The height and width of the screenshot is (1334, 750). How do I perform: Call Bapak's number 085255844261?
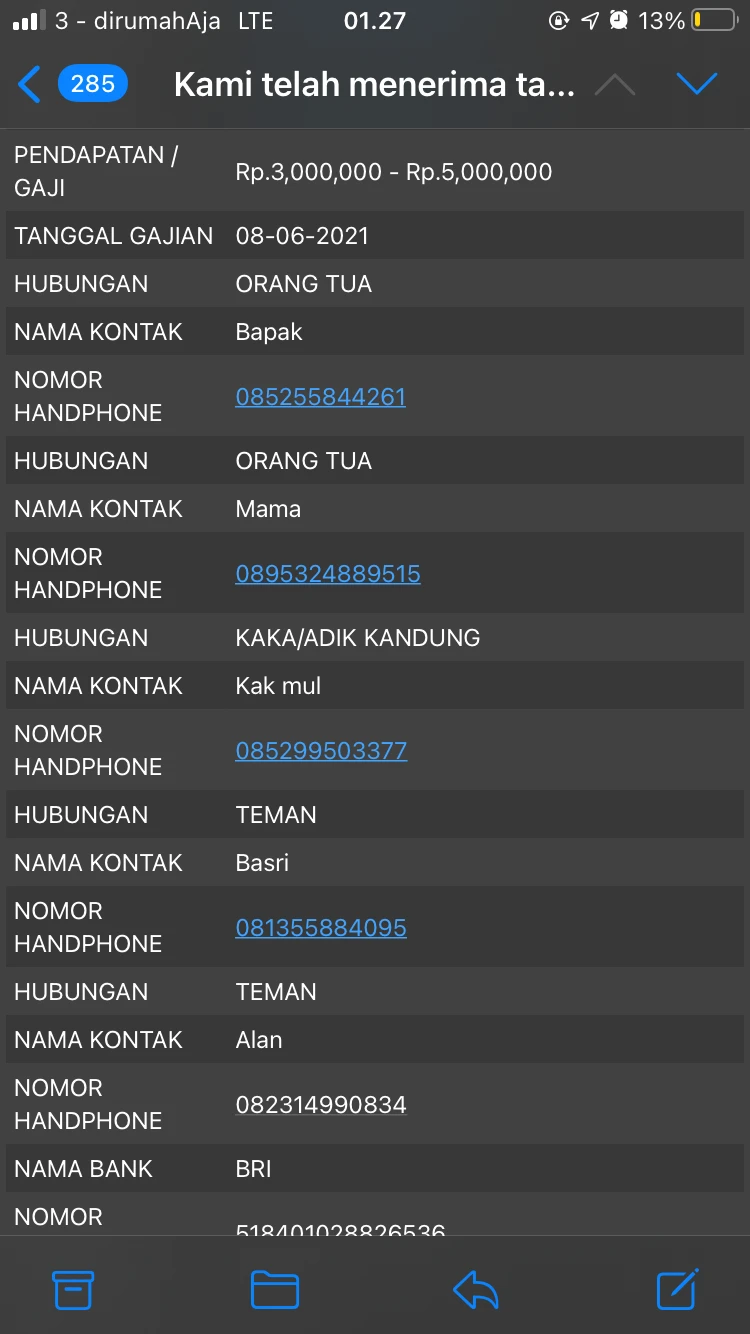[320, 396]
